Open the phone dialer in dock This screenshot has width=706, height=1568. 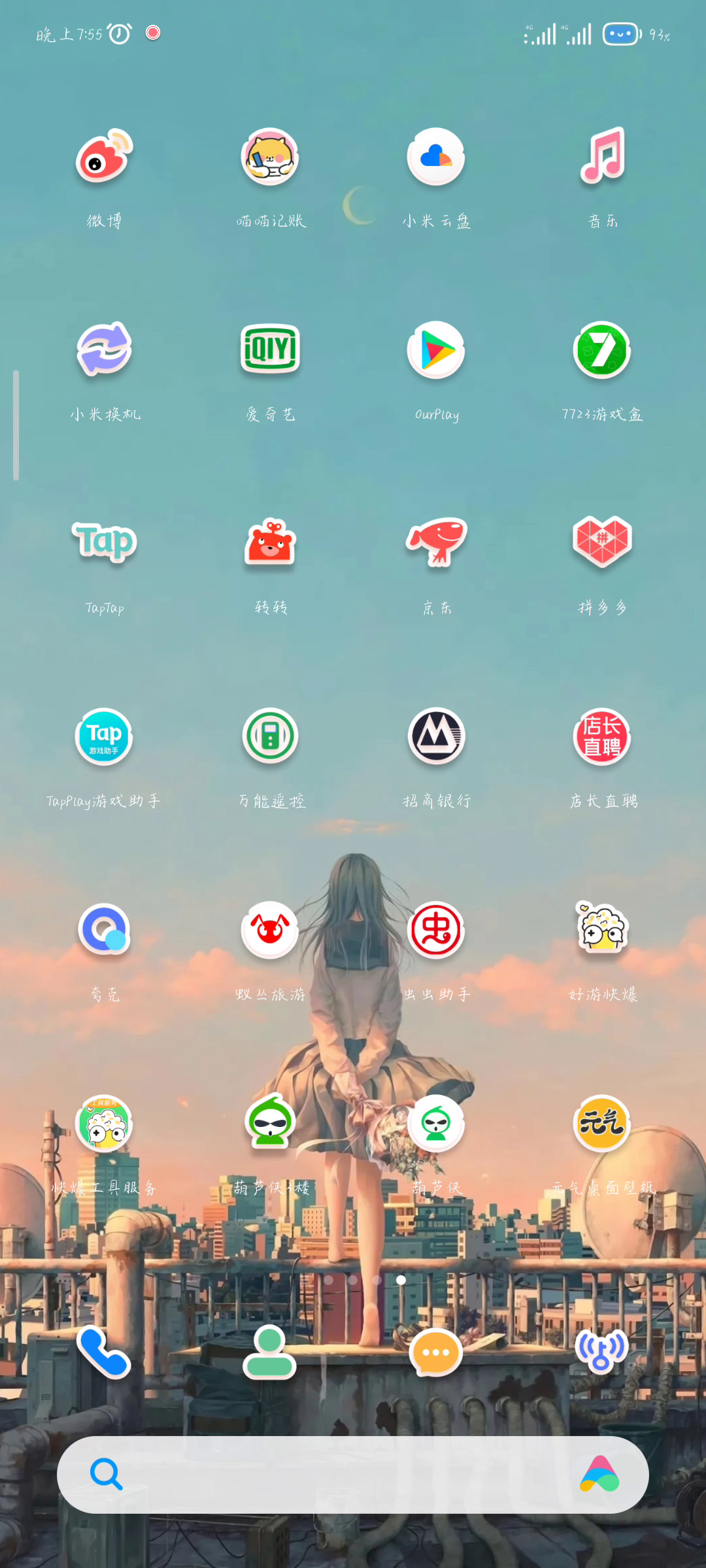coord(105,1352)
